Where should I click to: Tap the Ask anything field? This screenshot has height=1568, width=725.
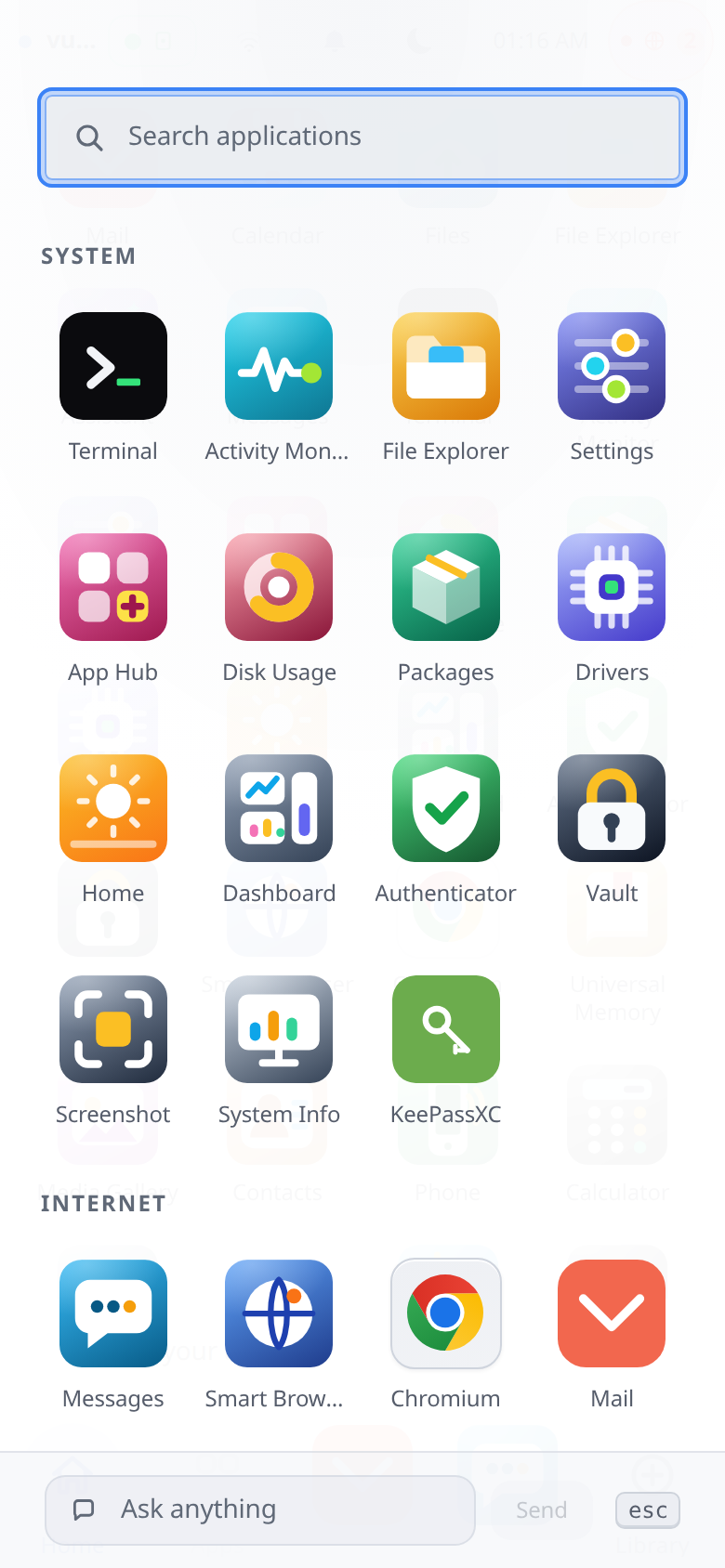260,1510
